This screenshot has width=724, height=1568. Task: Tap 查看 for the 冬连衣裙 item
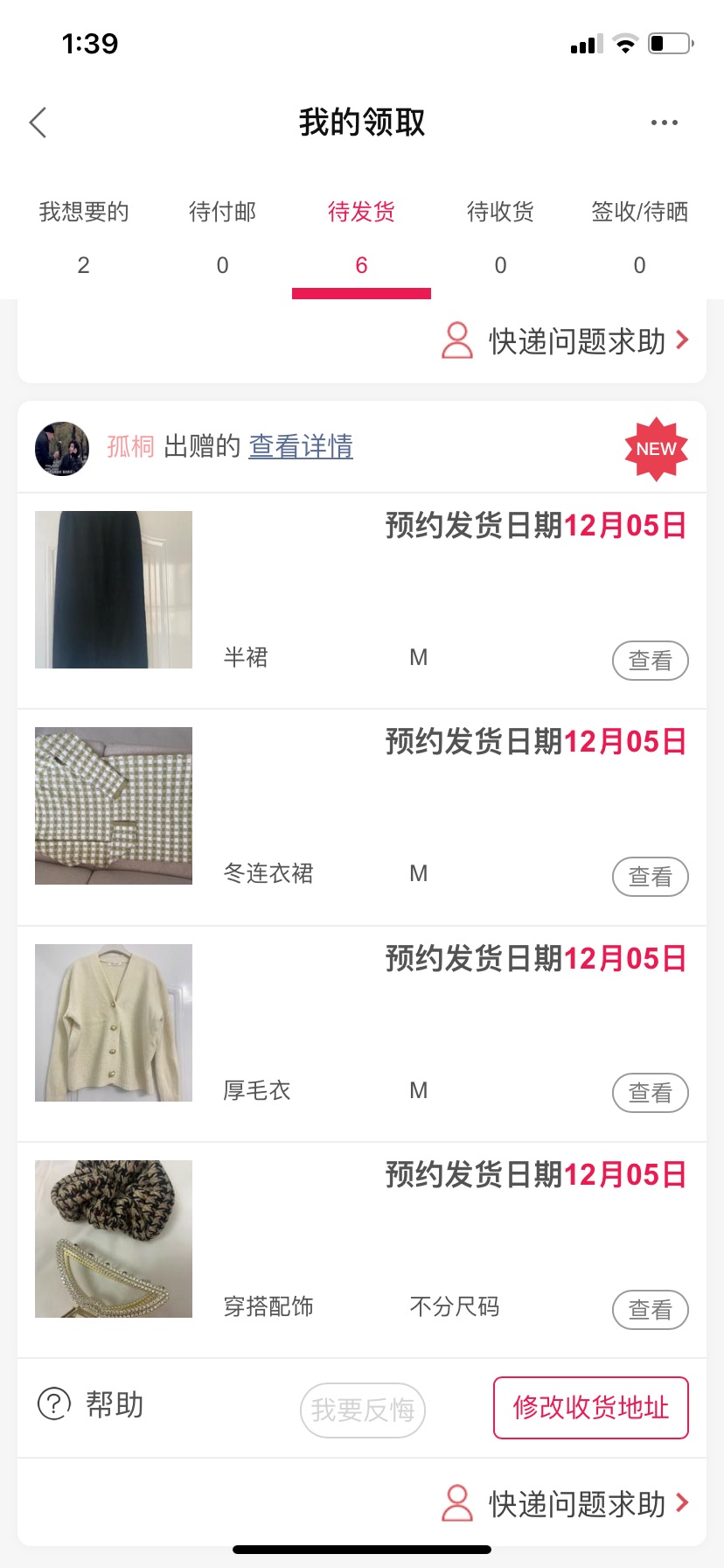650,877
